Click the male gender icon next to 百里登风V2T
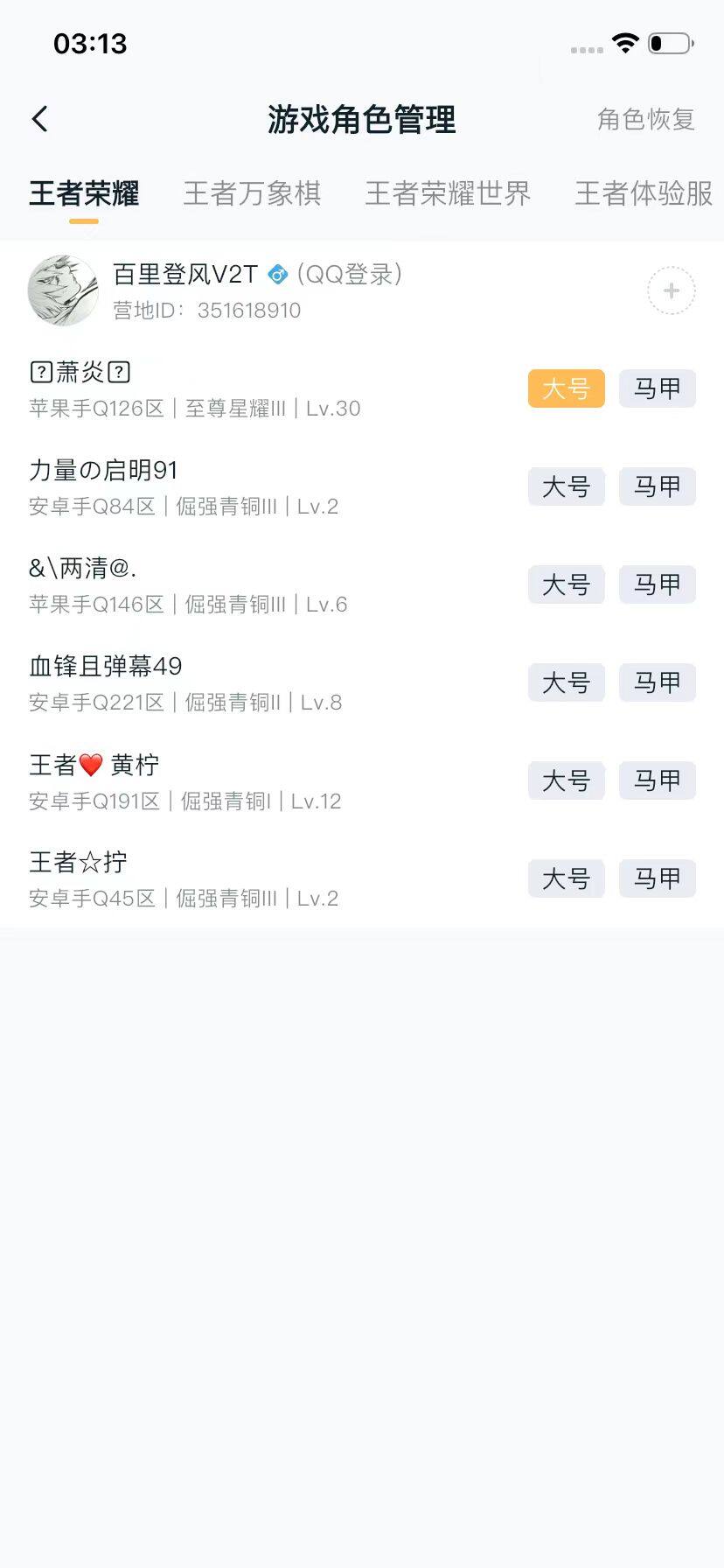Viewport: 724px width, 1568px height. [277, 274]
